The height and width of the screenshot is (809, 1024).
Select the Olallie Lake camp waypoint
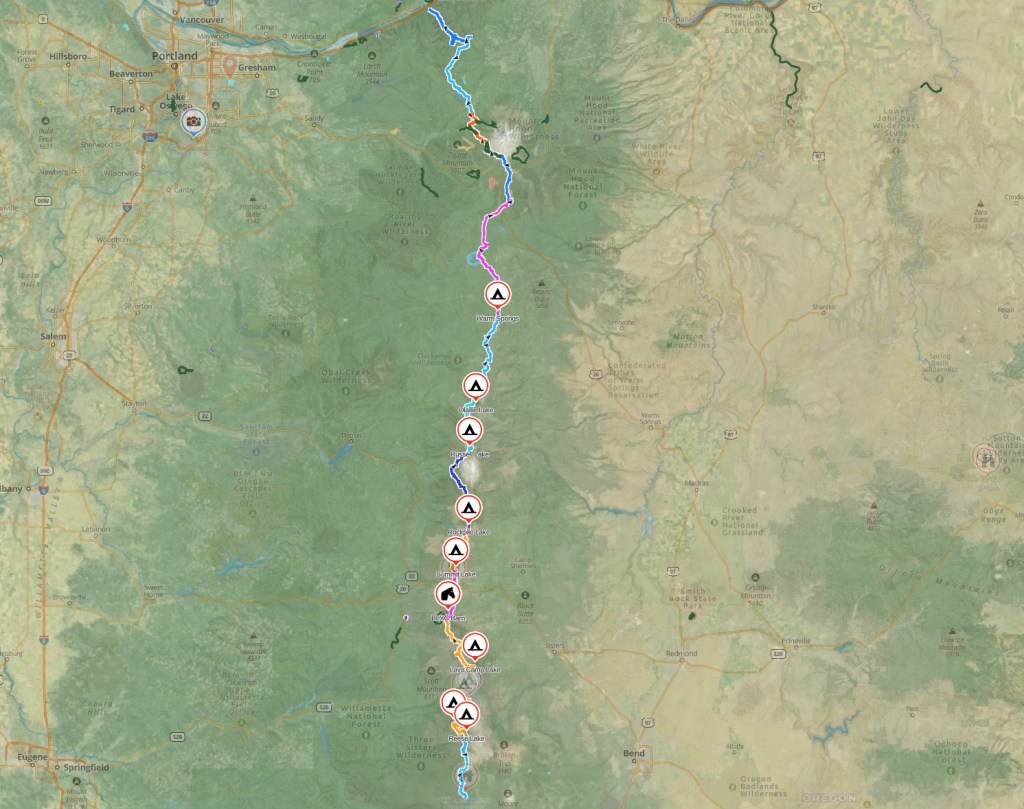(476, 386)
